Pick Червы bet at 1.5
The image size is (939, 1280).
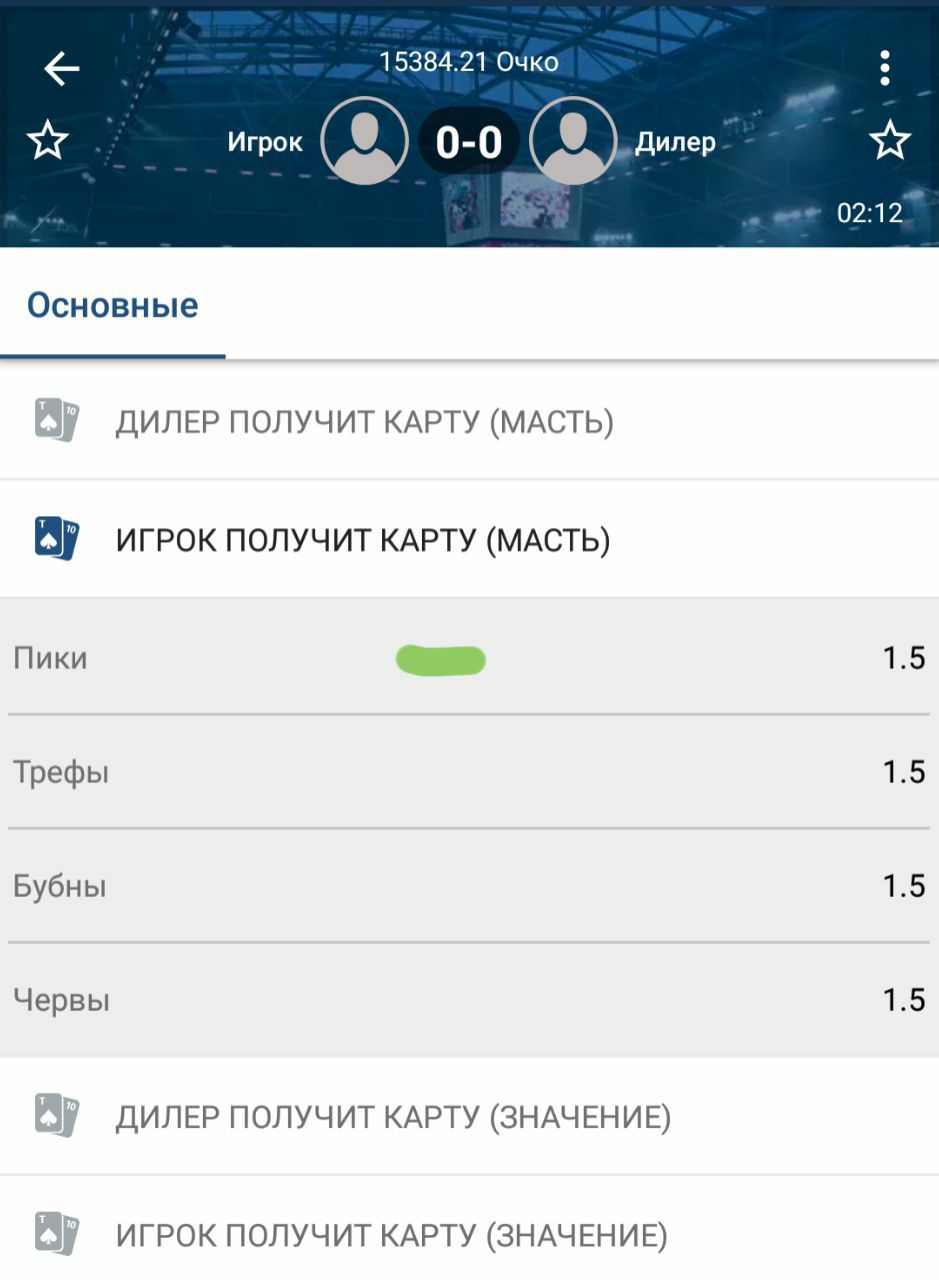point(469,1000)
